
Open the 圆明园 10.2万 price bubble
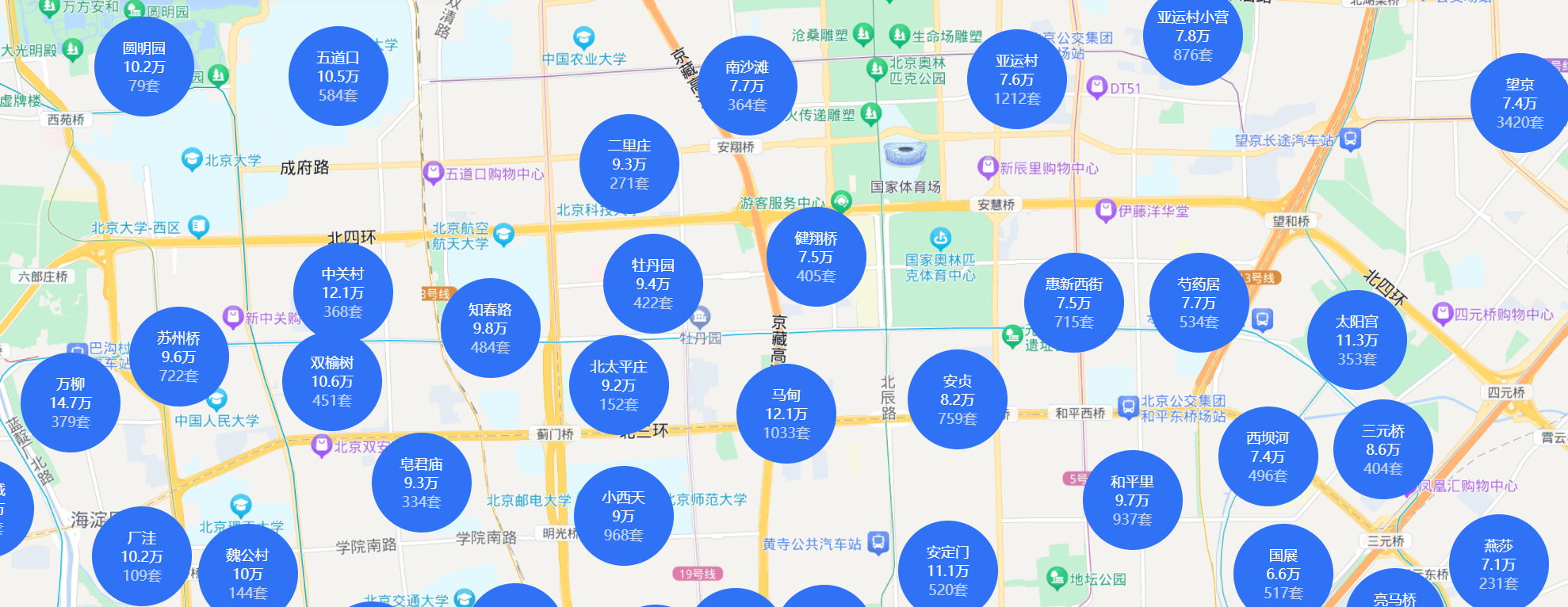click(x=143, y=67)
